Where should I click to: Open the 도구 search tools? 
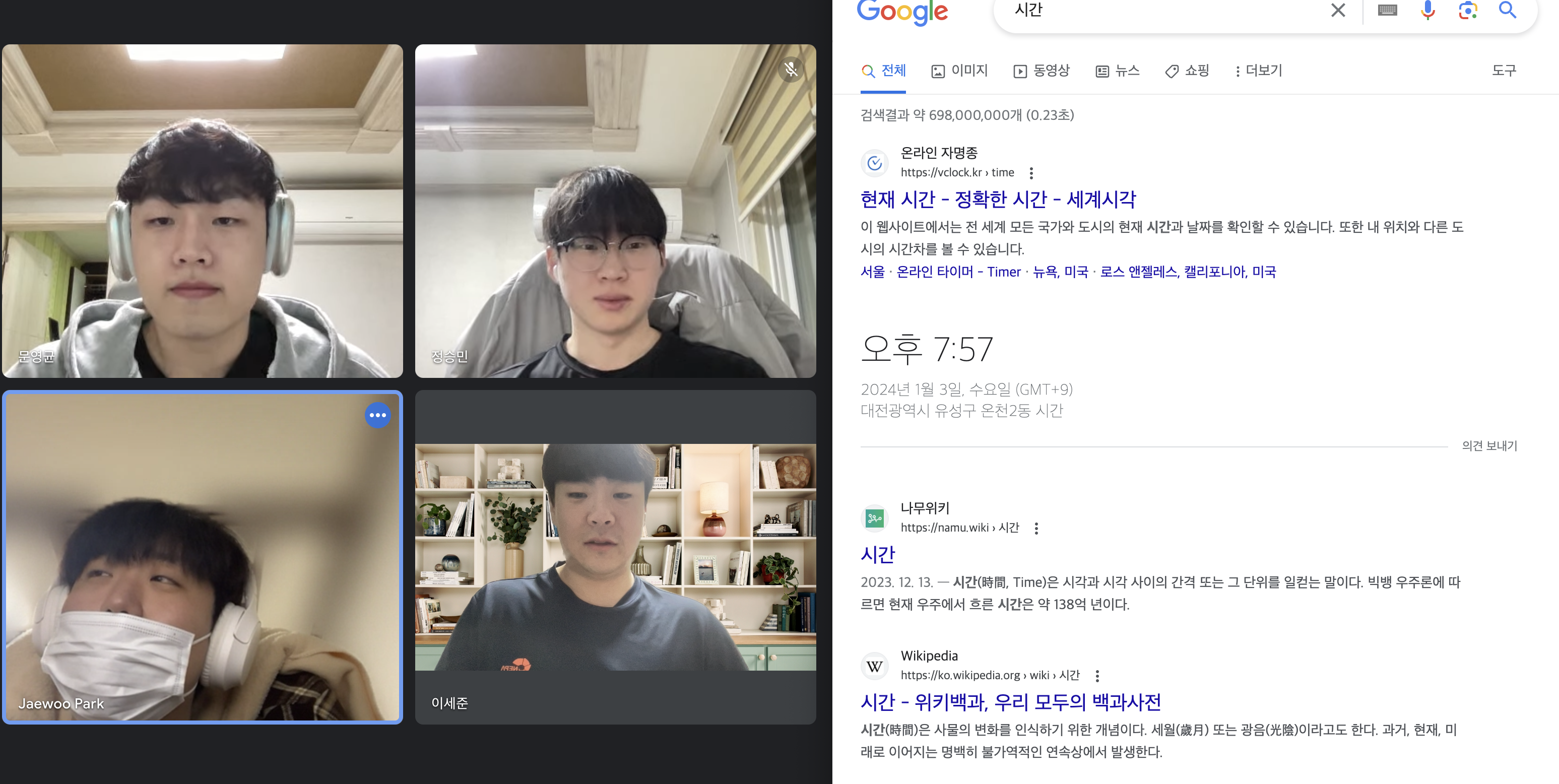coord(1504,71)
